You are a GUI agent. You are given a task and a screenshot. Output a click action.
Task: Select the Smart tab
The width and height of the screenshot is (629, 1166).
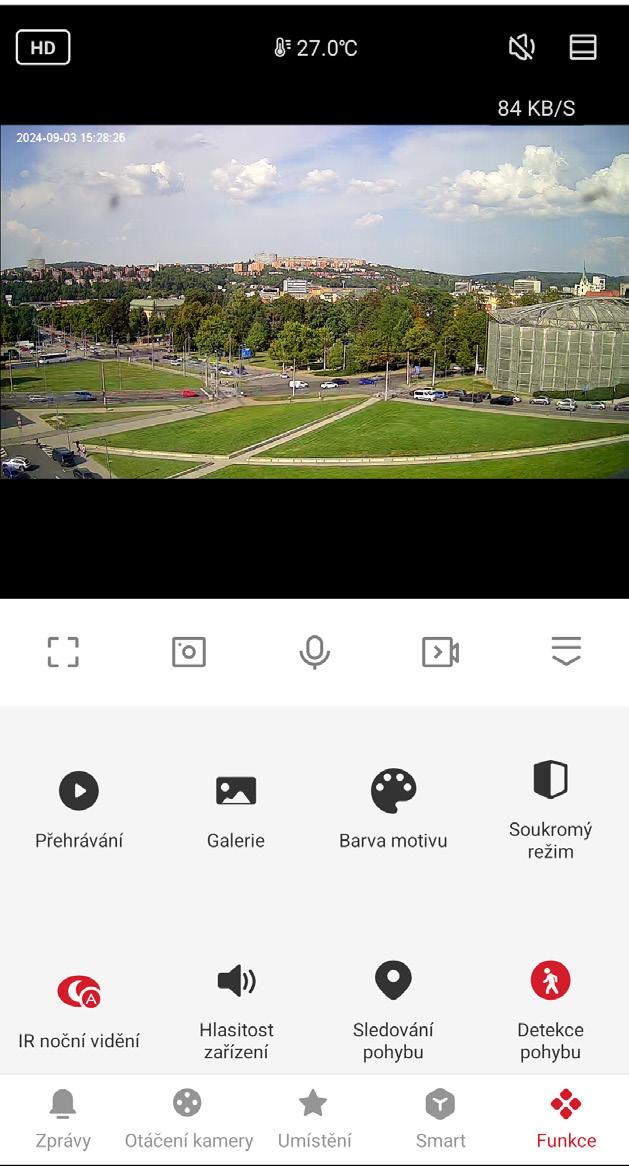(x=440, y=1119)
